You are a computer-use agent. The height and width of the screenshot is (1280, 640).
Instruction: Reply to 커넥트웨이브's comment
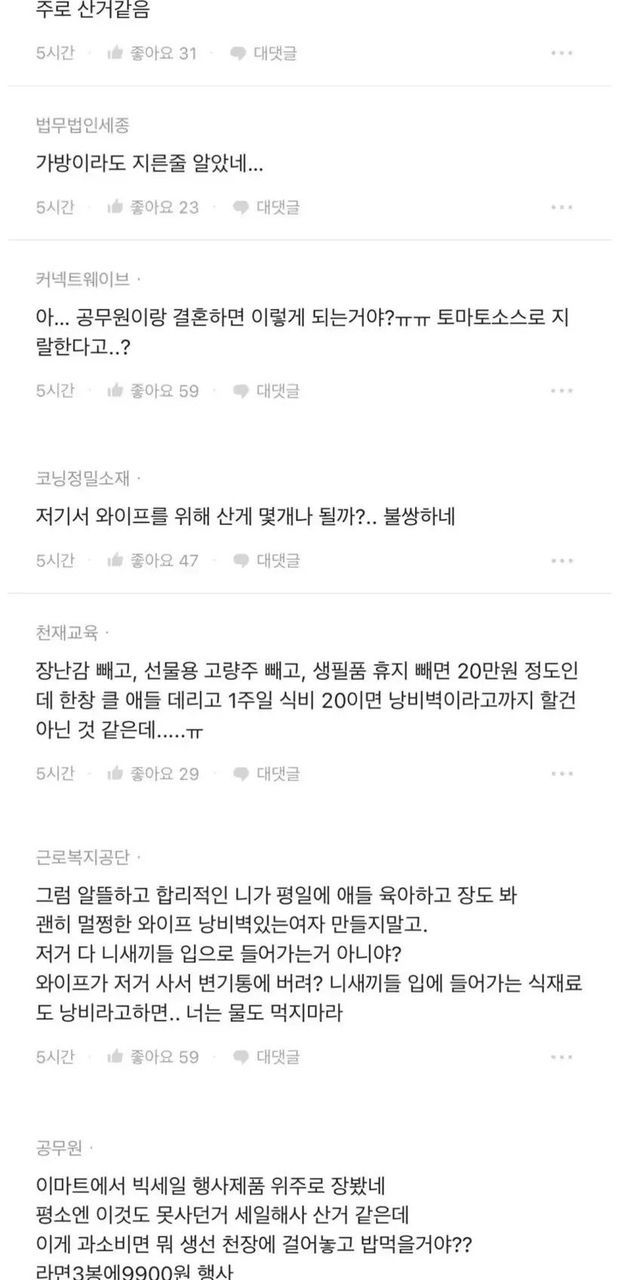[x=266, y=390]
